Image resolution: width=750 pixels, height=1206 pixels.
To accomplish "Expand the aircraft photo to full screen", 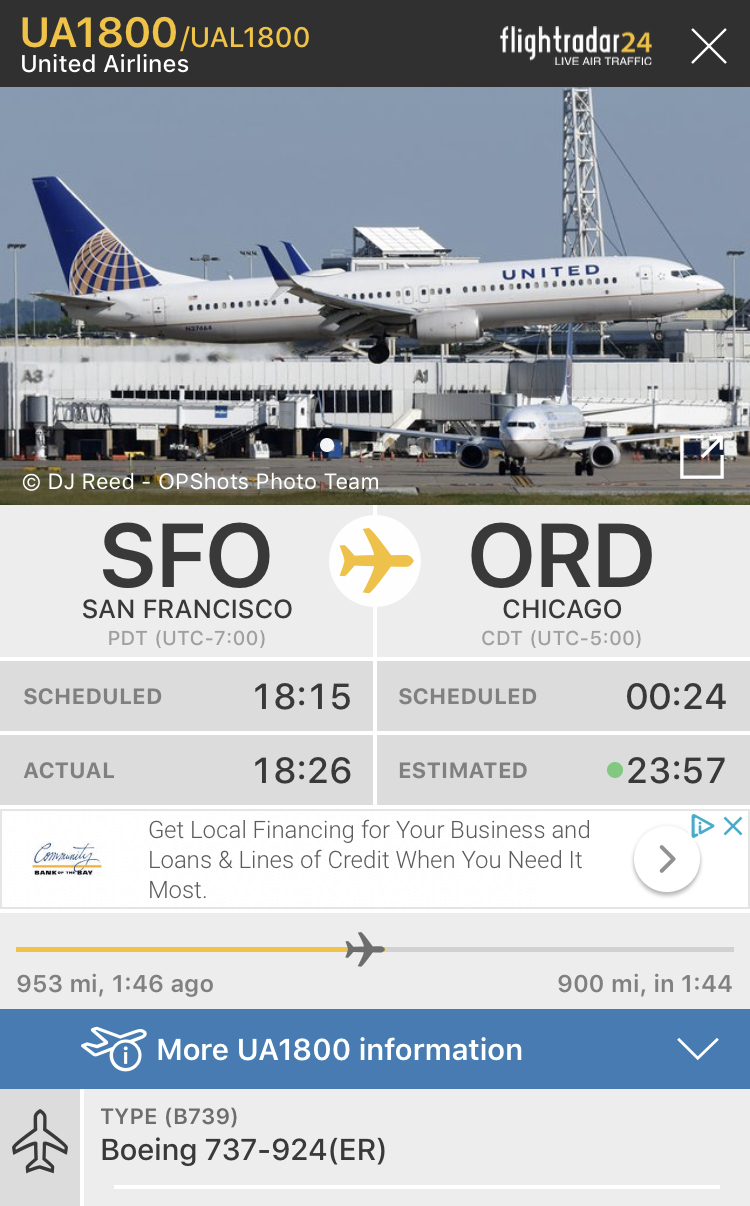I will (701, 457).
